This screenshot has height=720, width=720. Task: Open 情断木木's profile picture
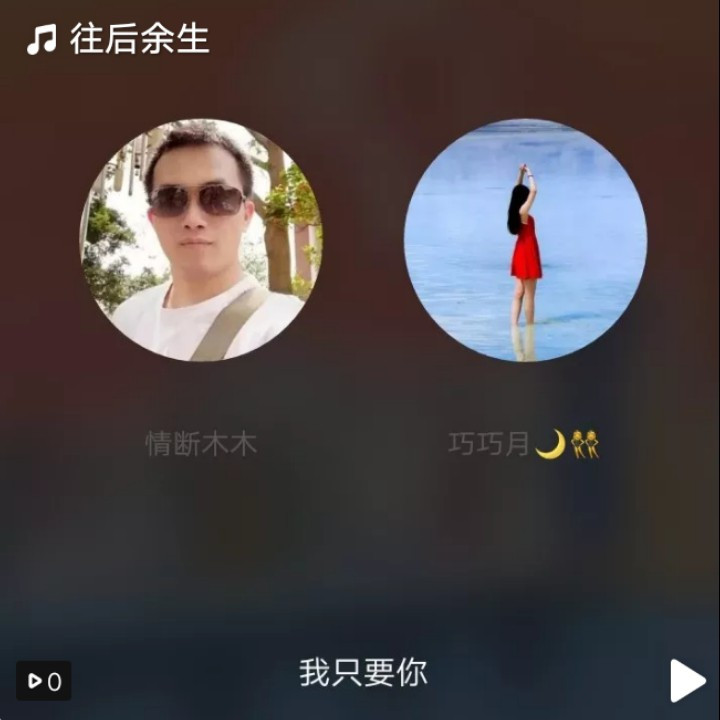tap(201, 240)
